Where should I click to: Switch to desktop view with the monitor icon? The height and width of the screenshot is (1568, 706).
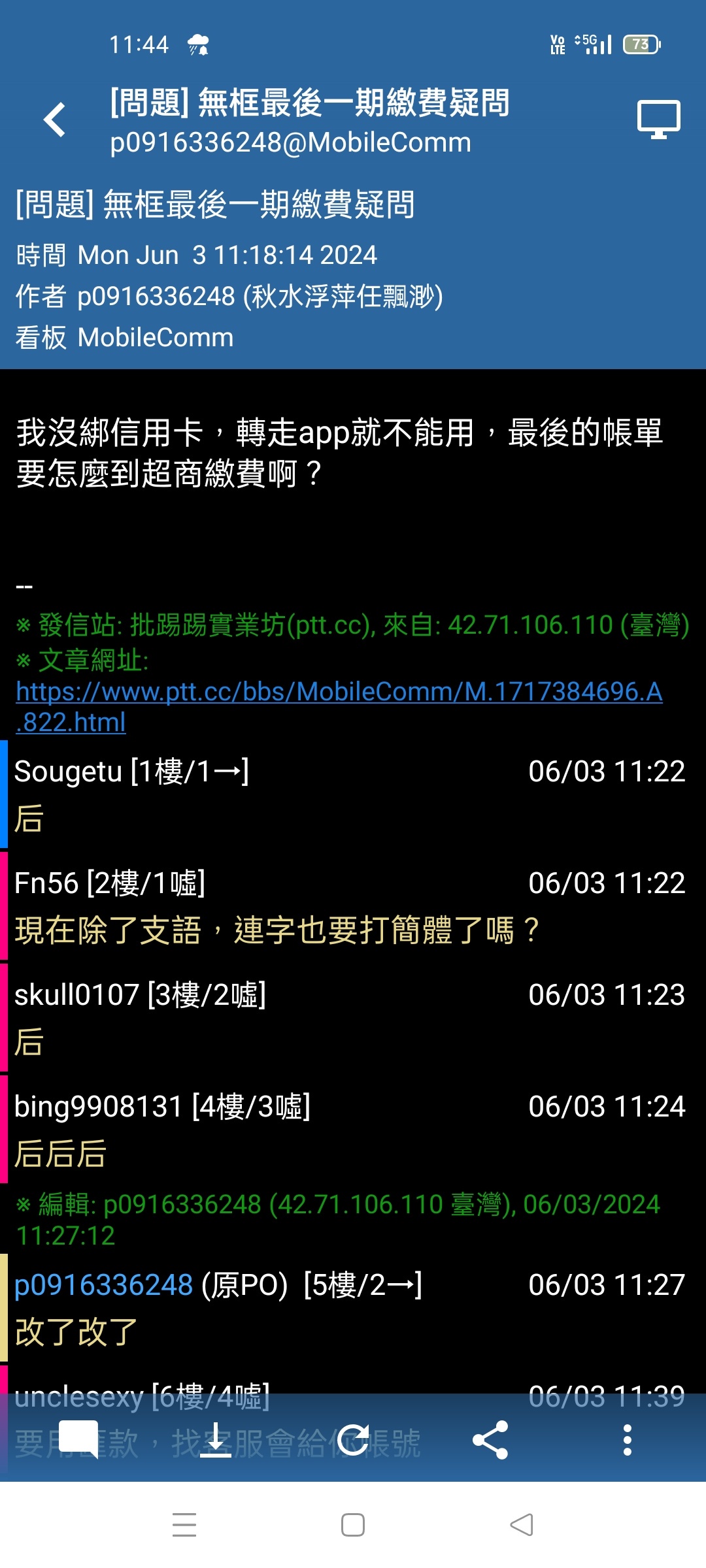[x=658, y=120]
